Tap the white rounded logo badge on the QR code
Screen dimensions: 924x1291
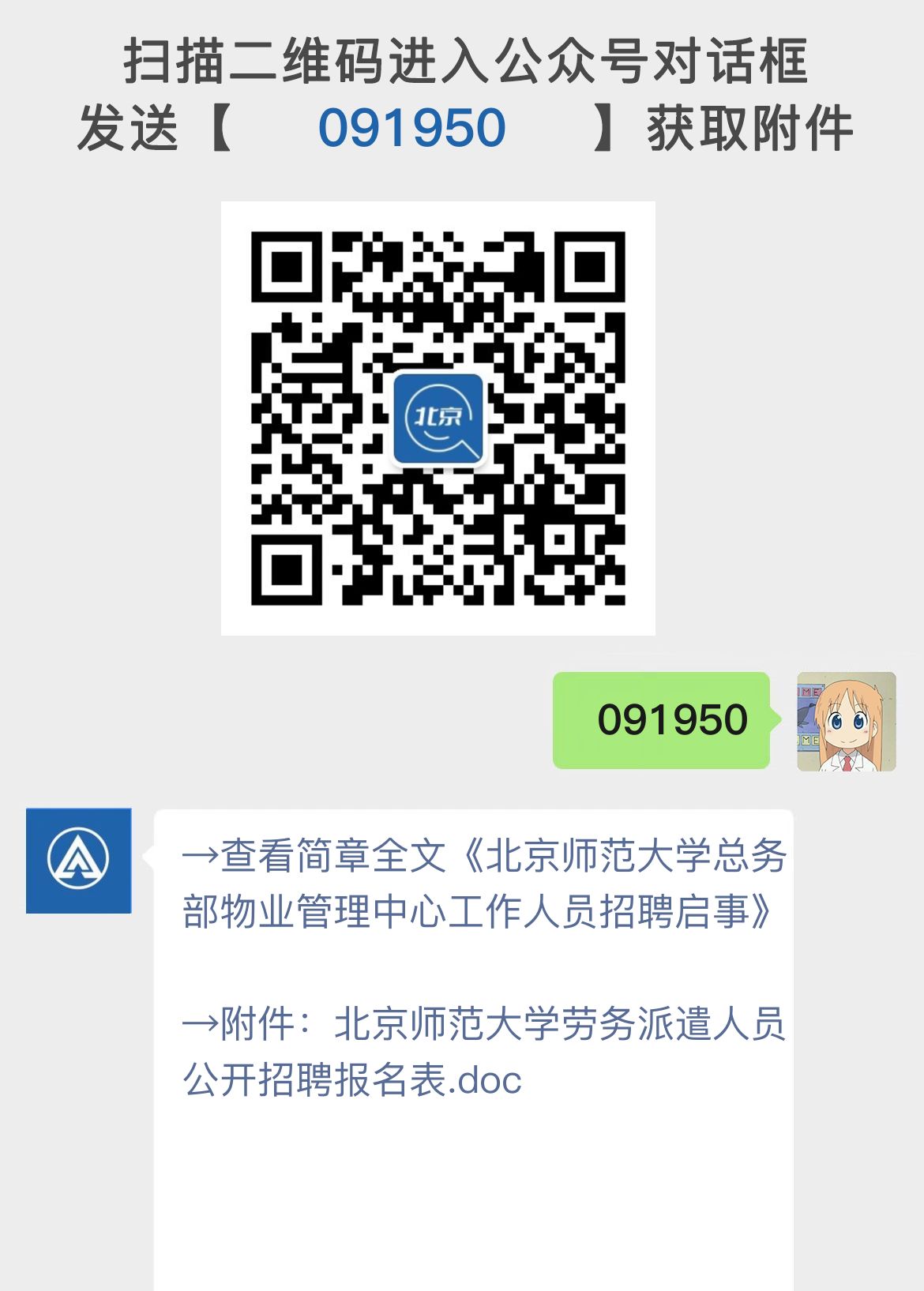(440, 418)
